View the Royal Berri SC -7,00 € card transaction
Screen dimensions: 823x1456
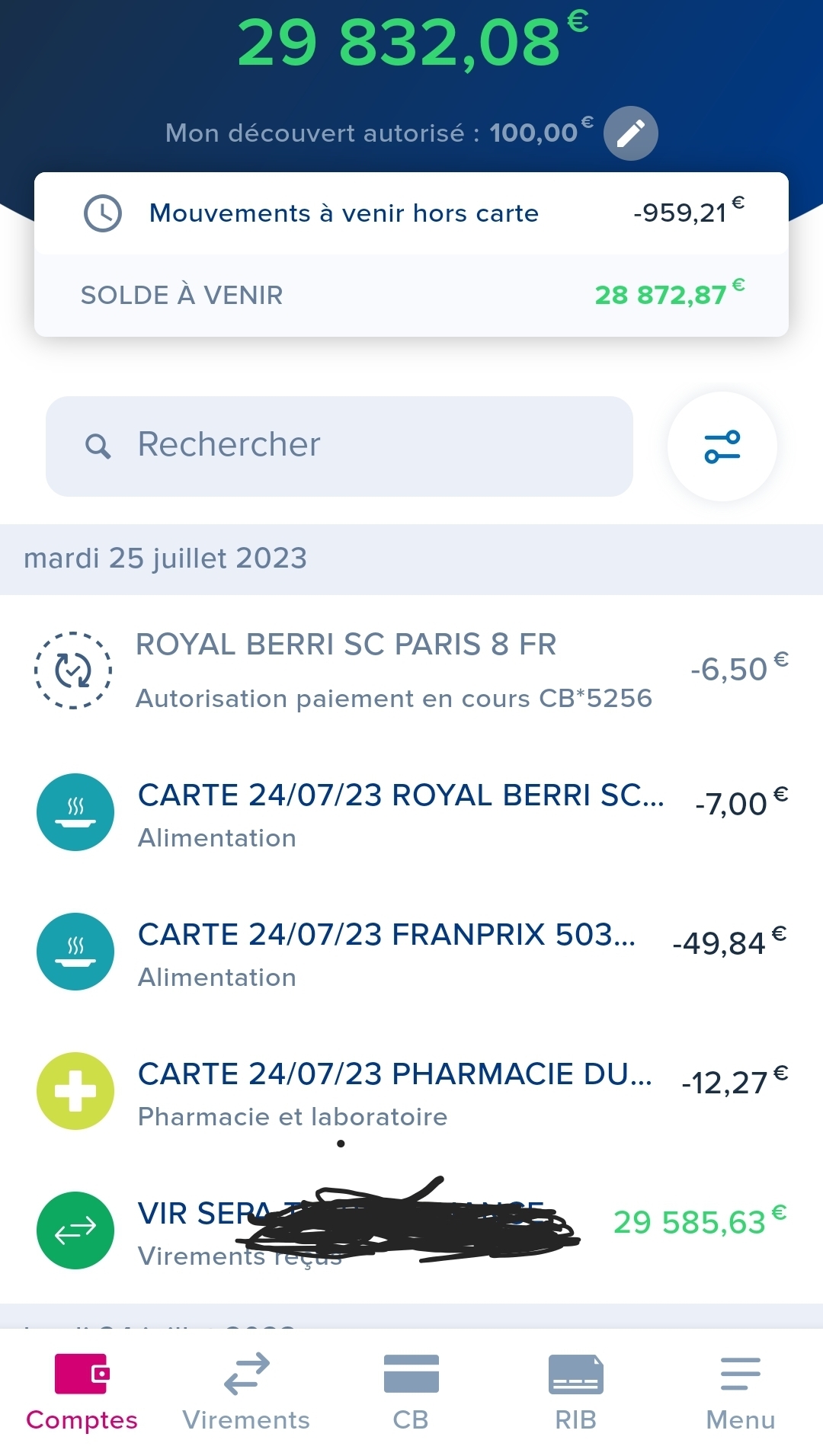(411, 814)
